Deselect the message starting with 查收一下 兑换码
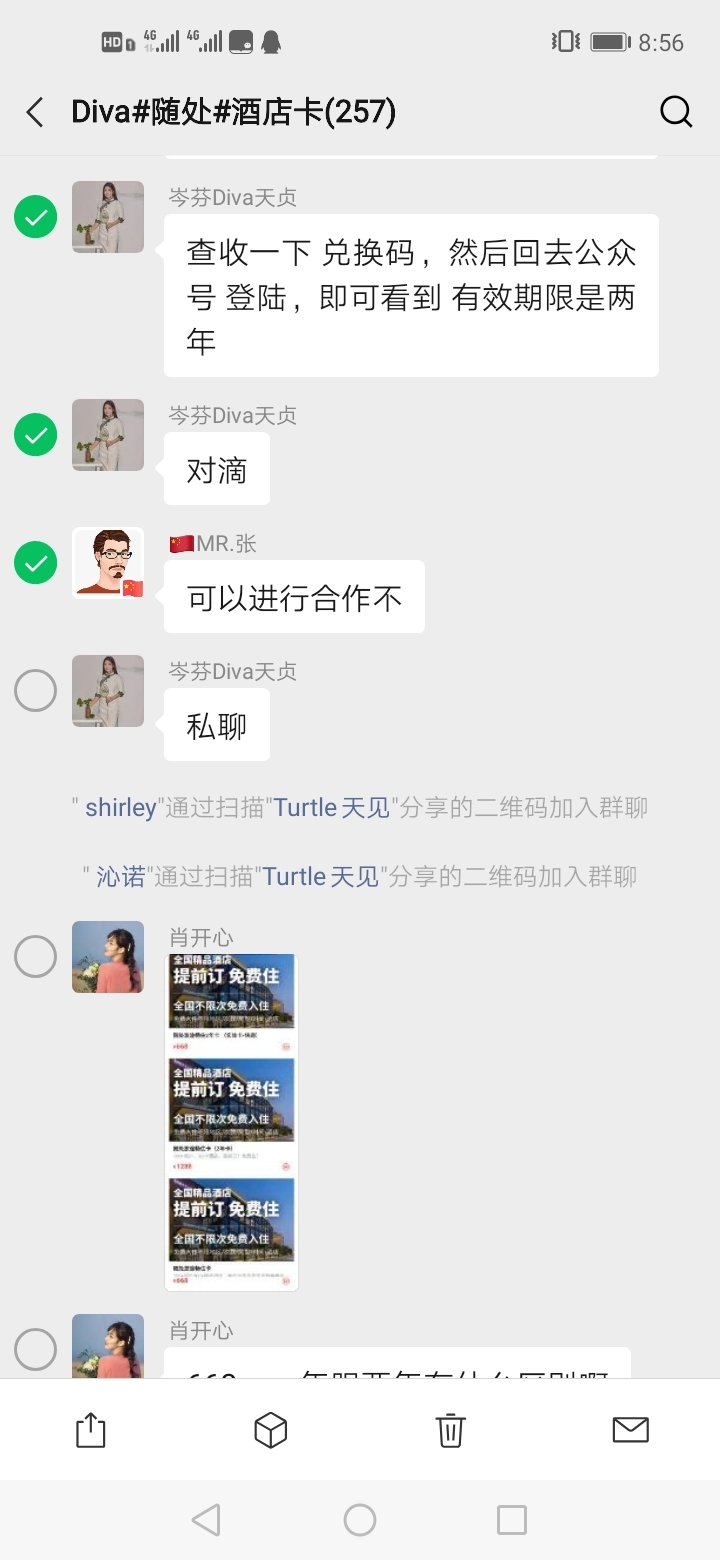 35,217
